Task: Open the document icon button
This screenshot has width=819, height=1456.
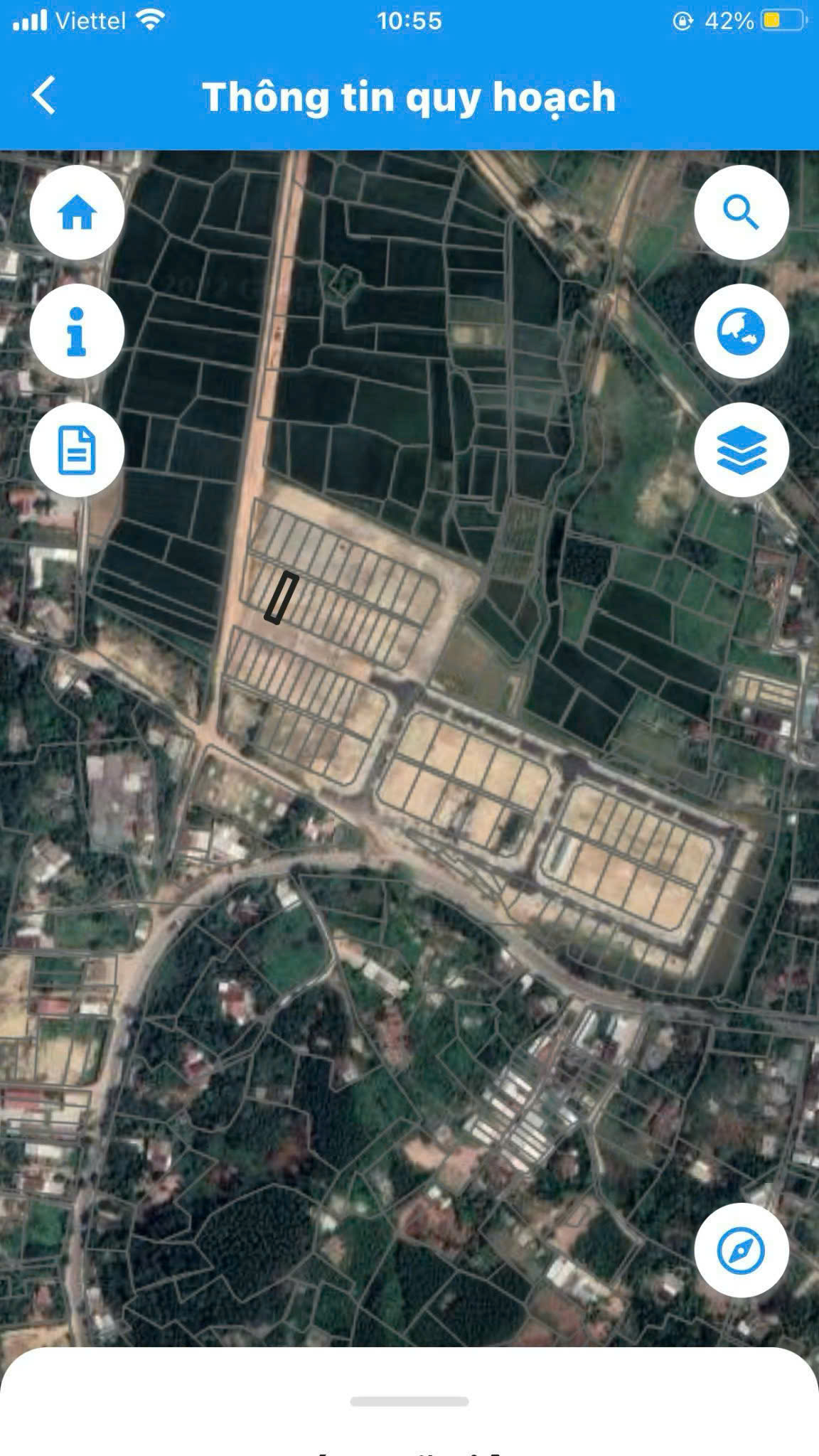Action: pyautogui.click(x=77, y=450)
